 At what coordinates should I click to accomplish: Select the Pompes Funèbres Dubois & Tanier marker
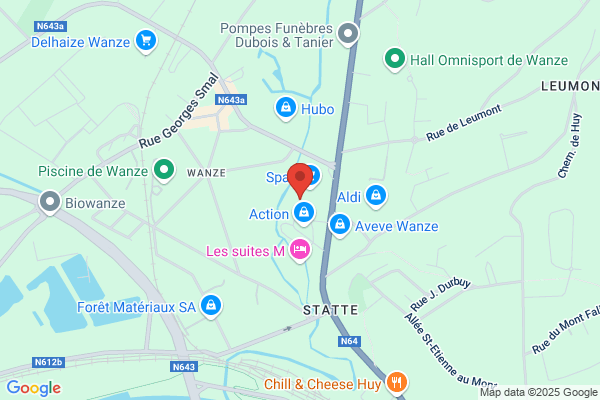click(x=348, y=34)
